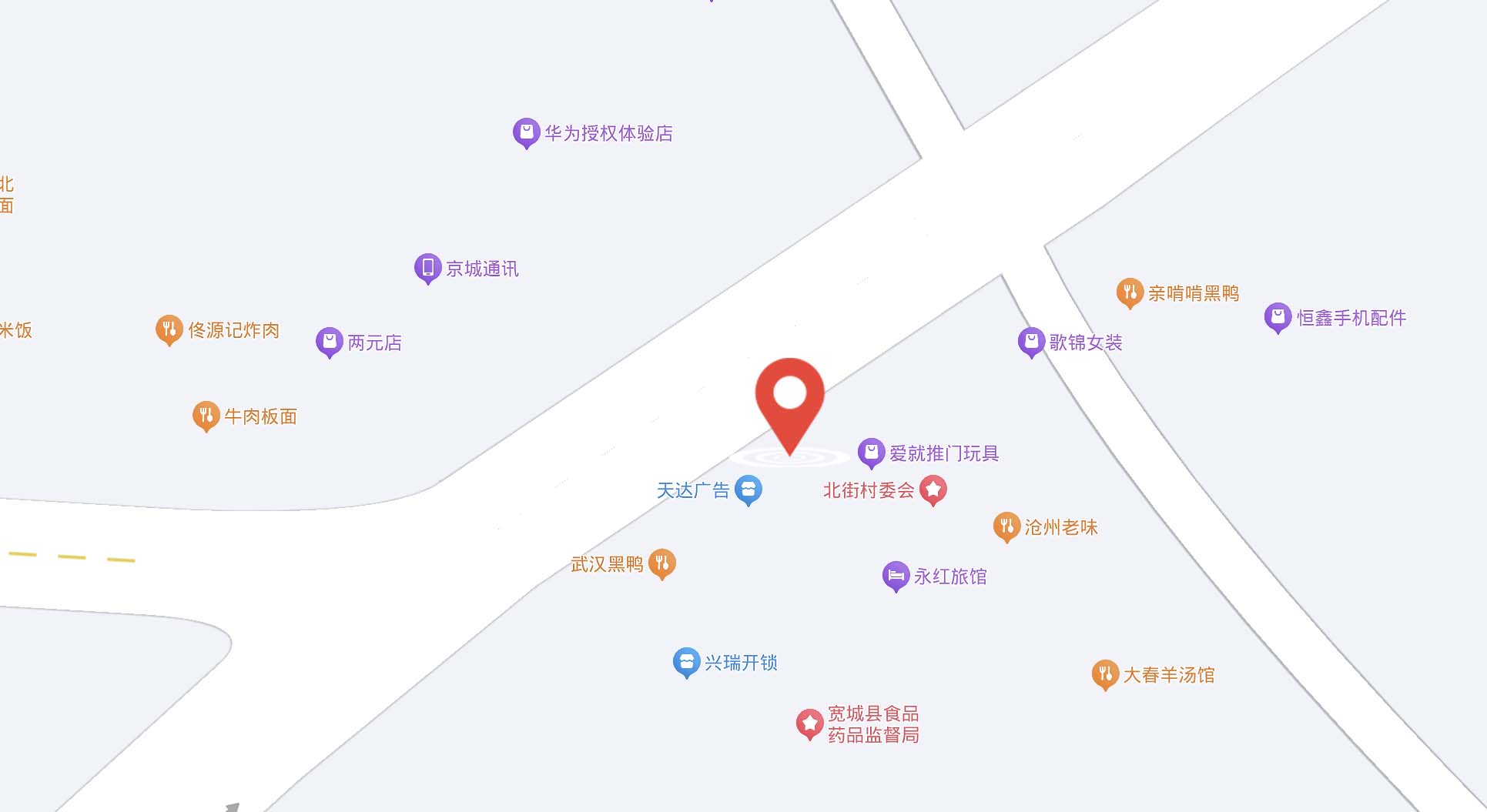The height and width of the screenshot is (812, 1487).
Task: Open the 两元店 shop marker
Action: point(329,342)
